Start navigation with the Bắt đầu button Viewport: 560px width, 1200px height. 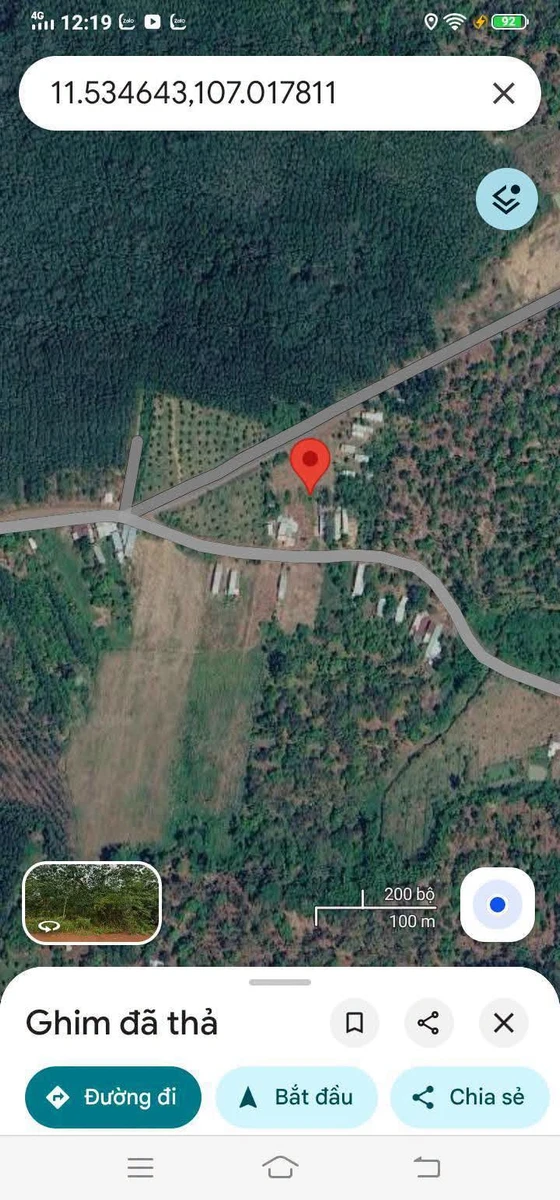(296, 1097)
